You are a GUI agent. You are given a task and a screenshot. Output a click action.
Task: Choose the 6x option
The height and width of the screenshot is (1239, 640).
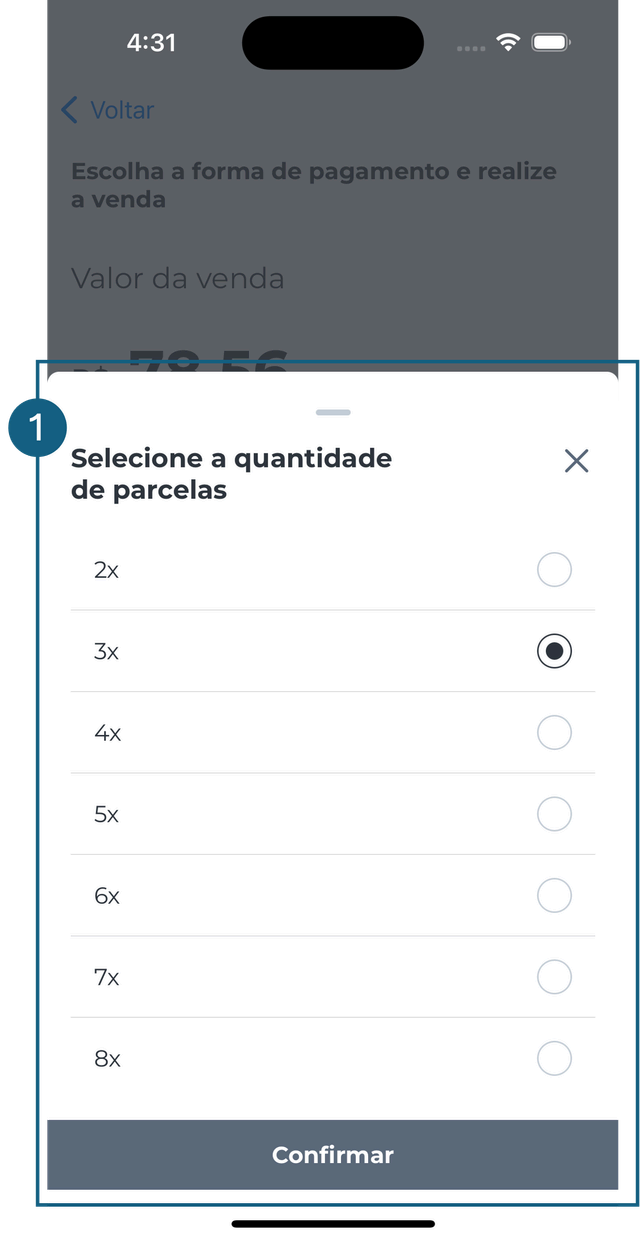click(333, 896)
